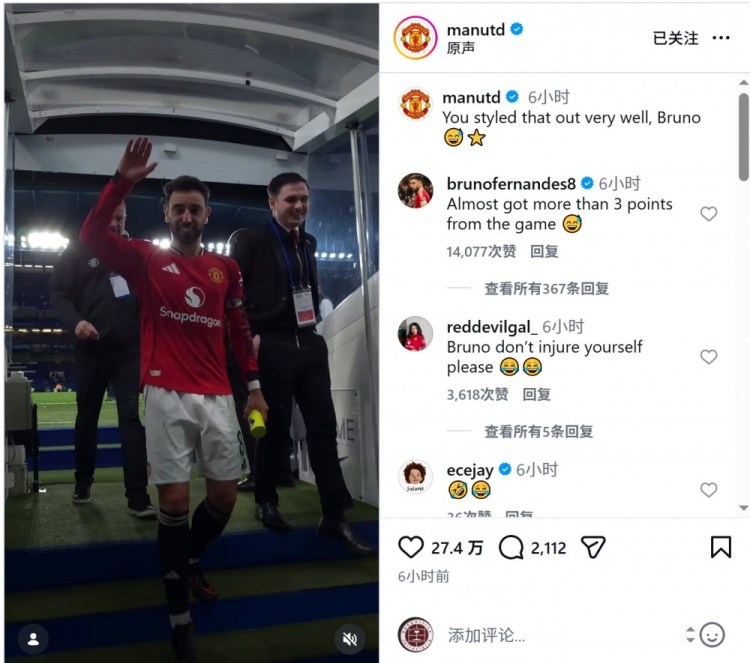The height and width of the screenshot is (663, 750).
Task: Unmute the video sound
Action: 350,638
